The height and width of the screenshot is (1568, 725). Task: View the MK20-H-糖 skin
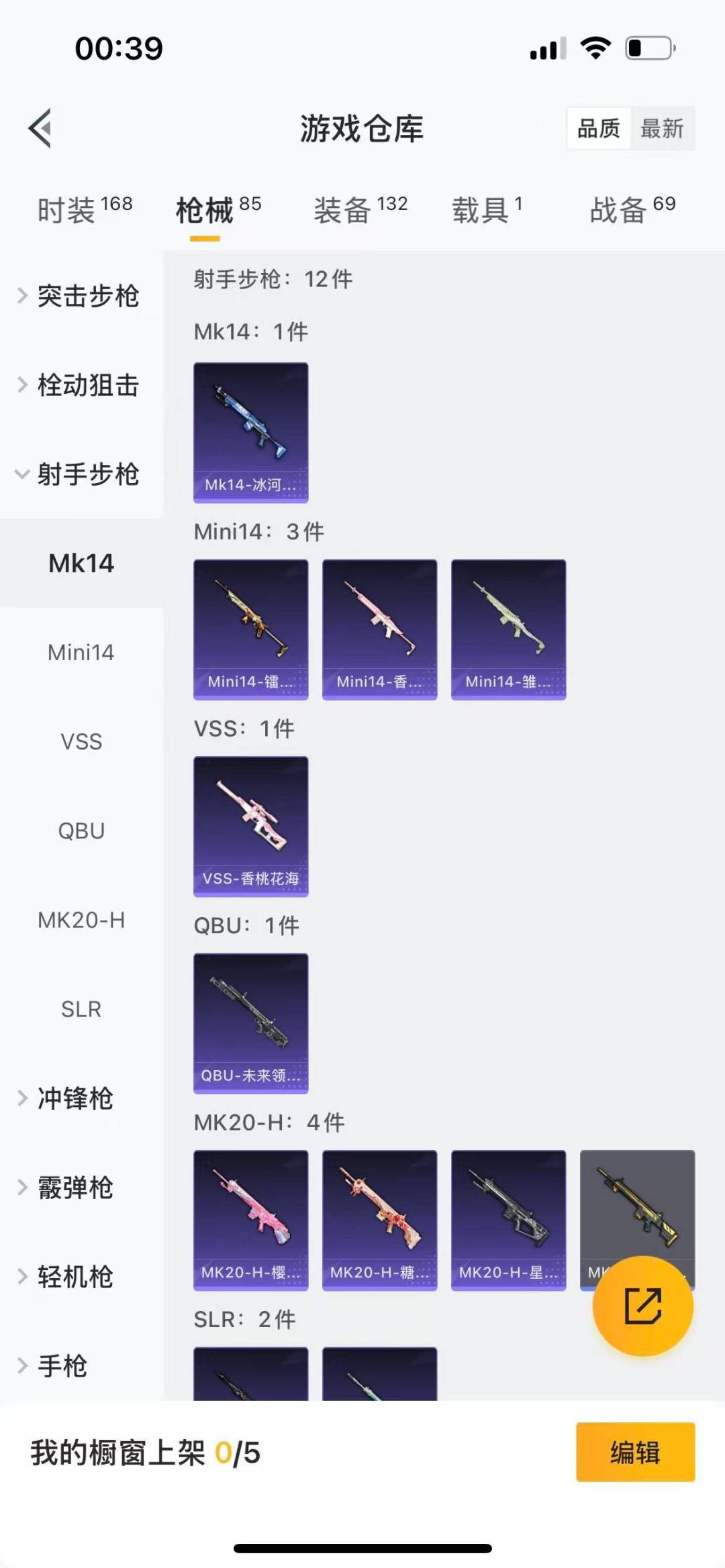point(379,1220)
